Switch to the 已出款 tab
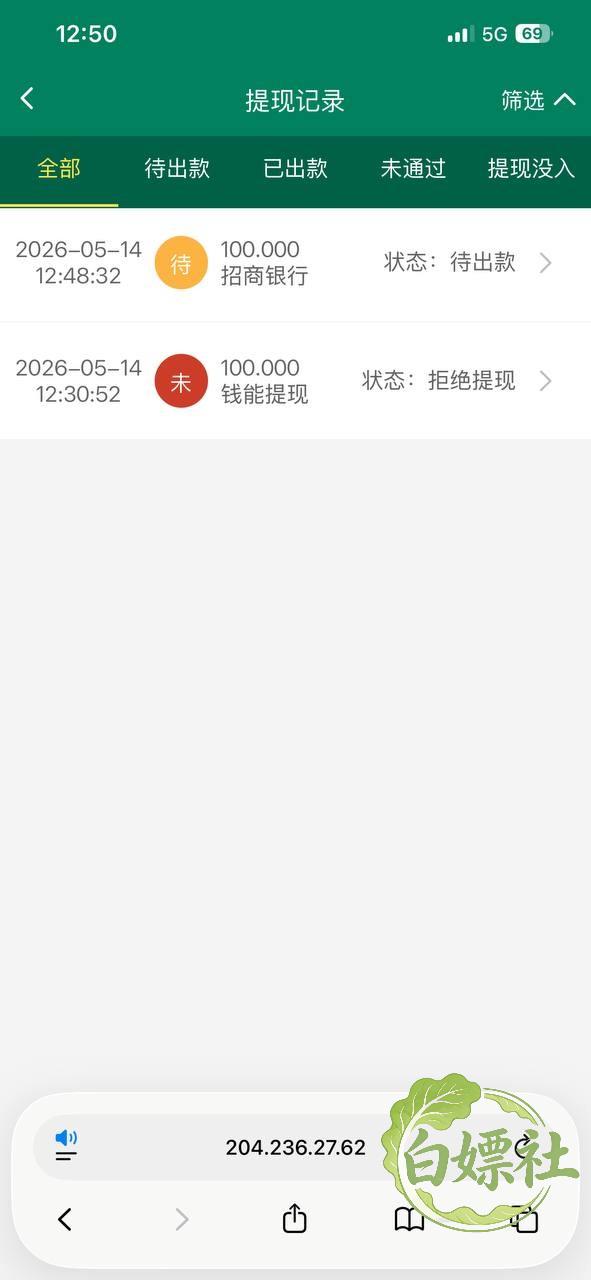 (295, 169)
